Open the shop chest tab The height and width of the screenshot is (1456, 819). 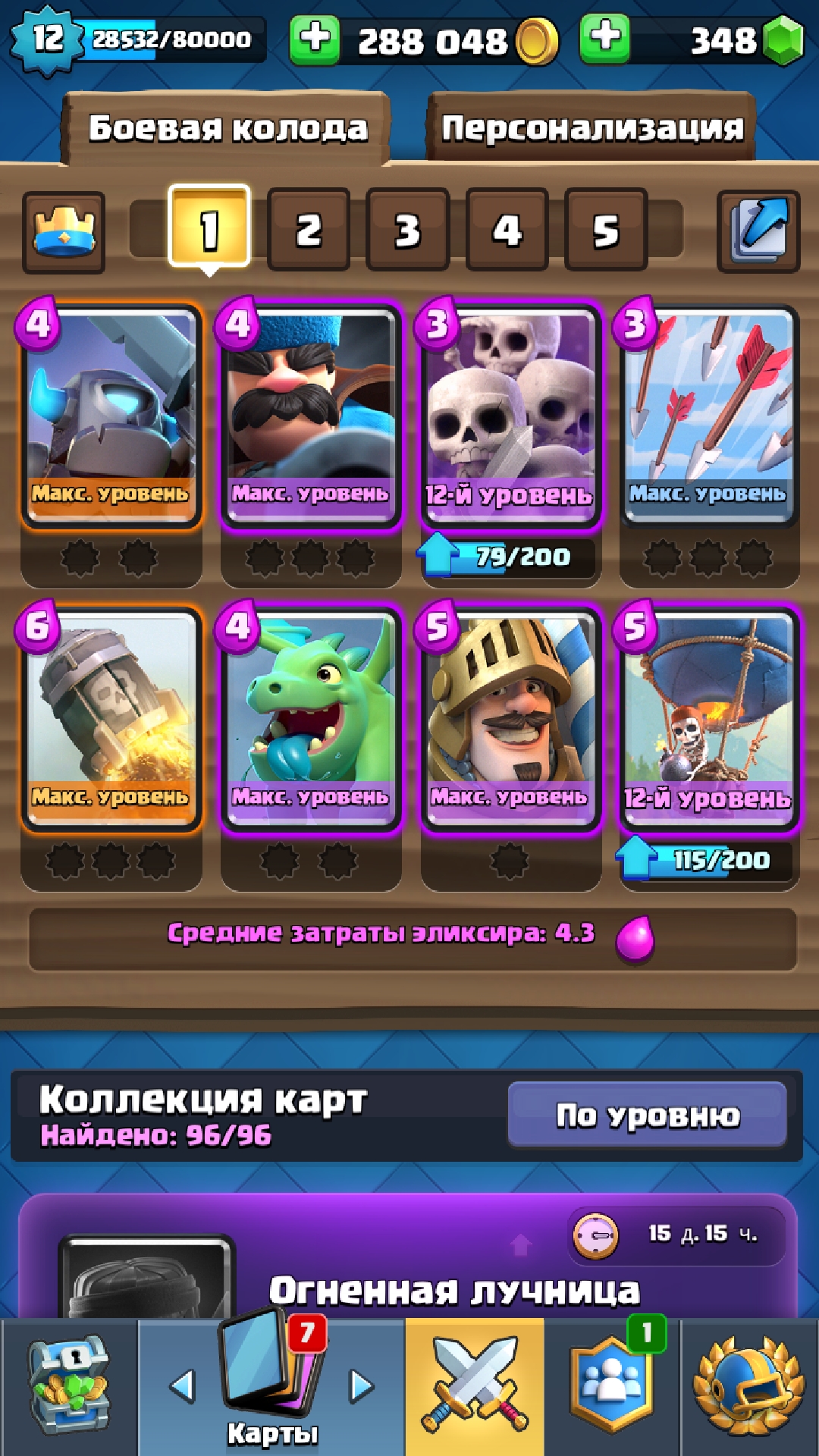click(68, 1386)
